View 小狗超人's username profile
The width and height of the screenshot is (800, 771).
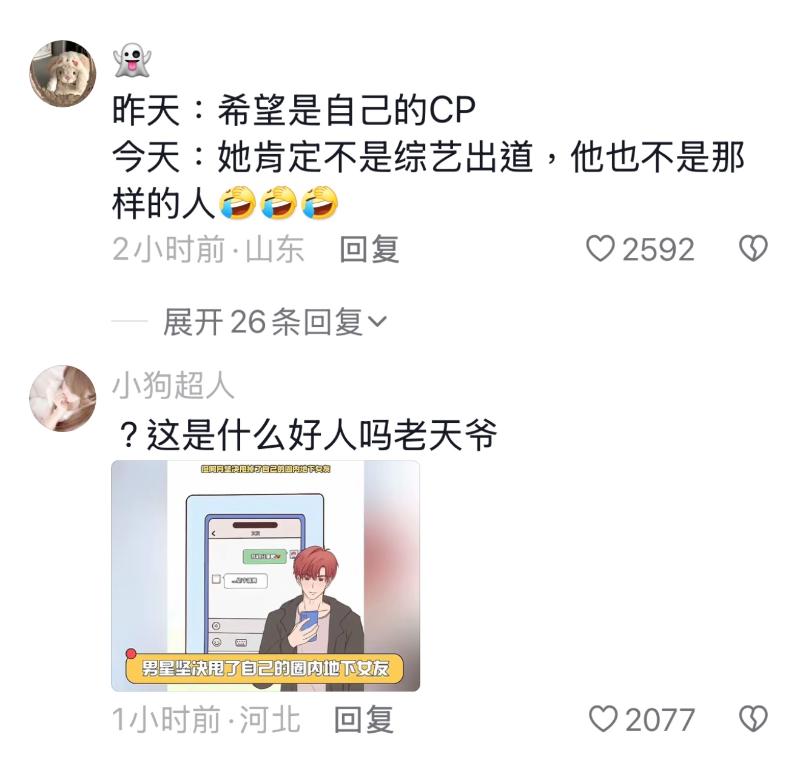pyautogui.click(x=173, y=385)
